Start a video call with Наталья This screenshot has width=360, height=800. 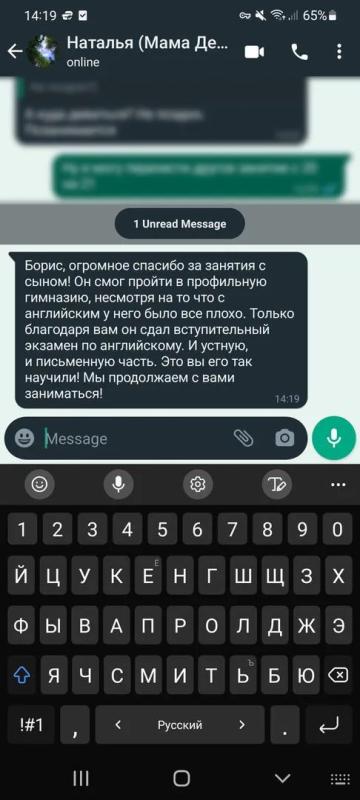pyautogui.click(x=254, y=52)
